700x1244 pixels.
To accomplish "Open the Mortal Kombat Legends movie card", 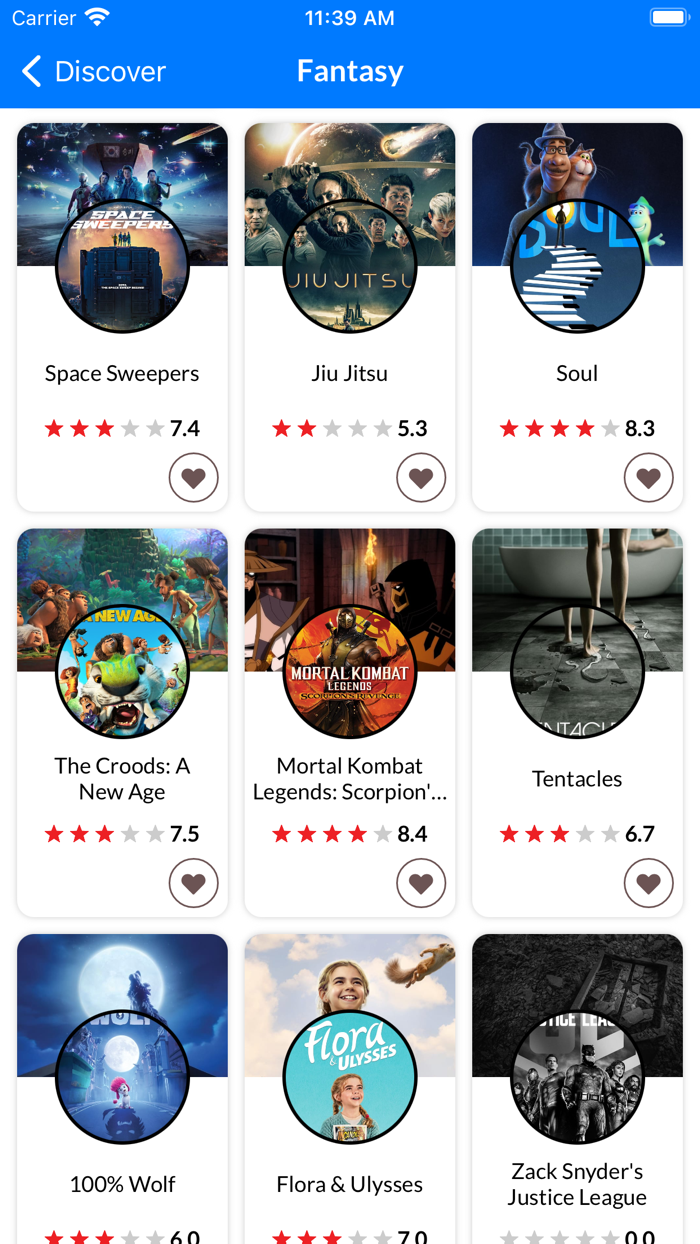I will click(x=349, y=700).
